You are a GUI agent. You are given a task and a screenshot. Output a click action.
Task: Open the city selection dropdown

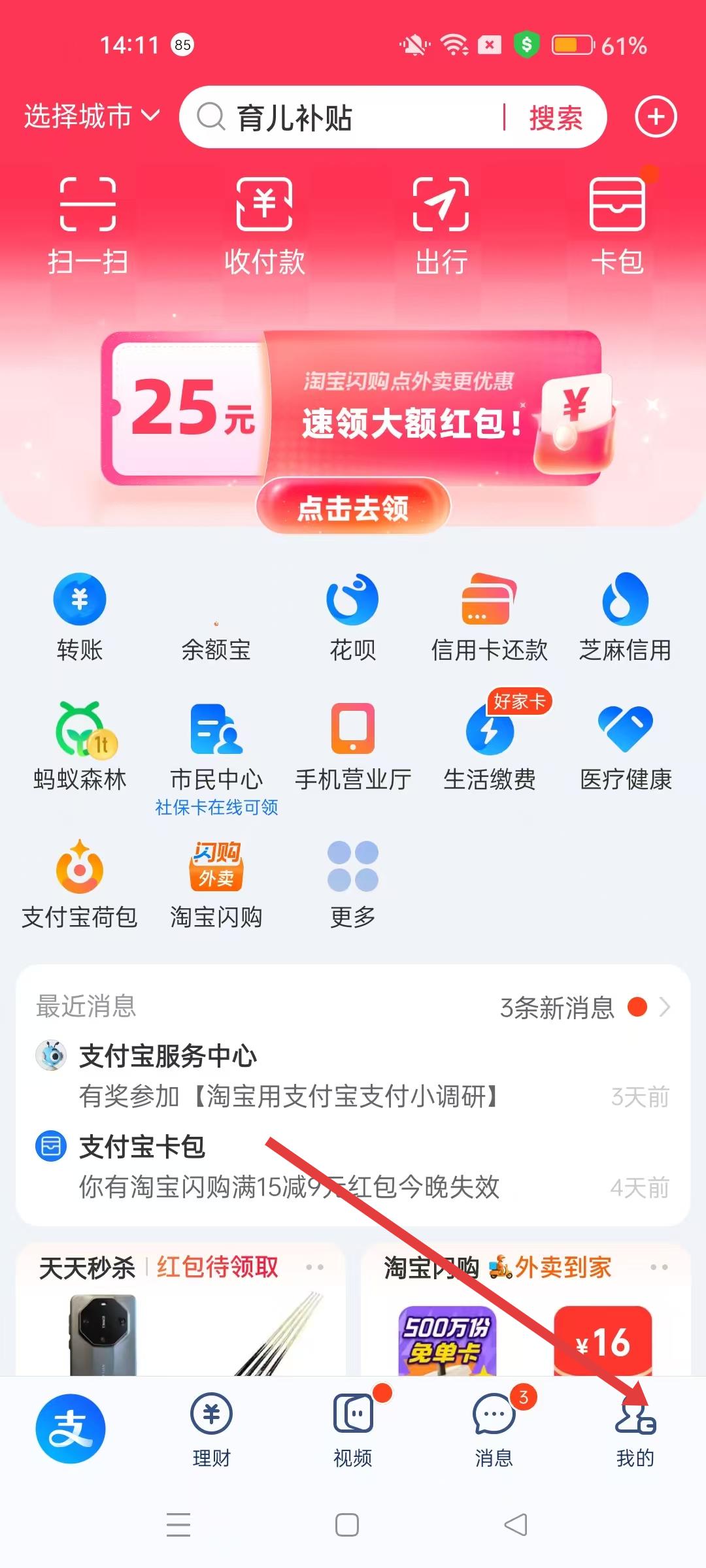[x=92, y=117]
